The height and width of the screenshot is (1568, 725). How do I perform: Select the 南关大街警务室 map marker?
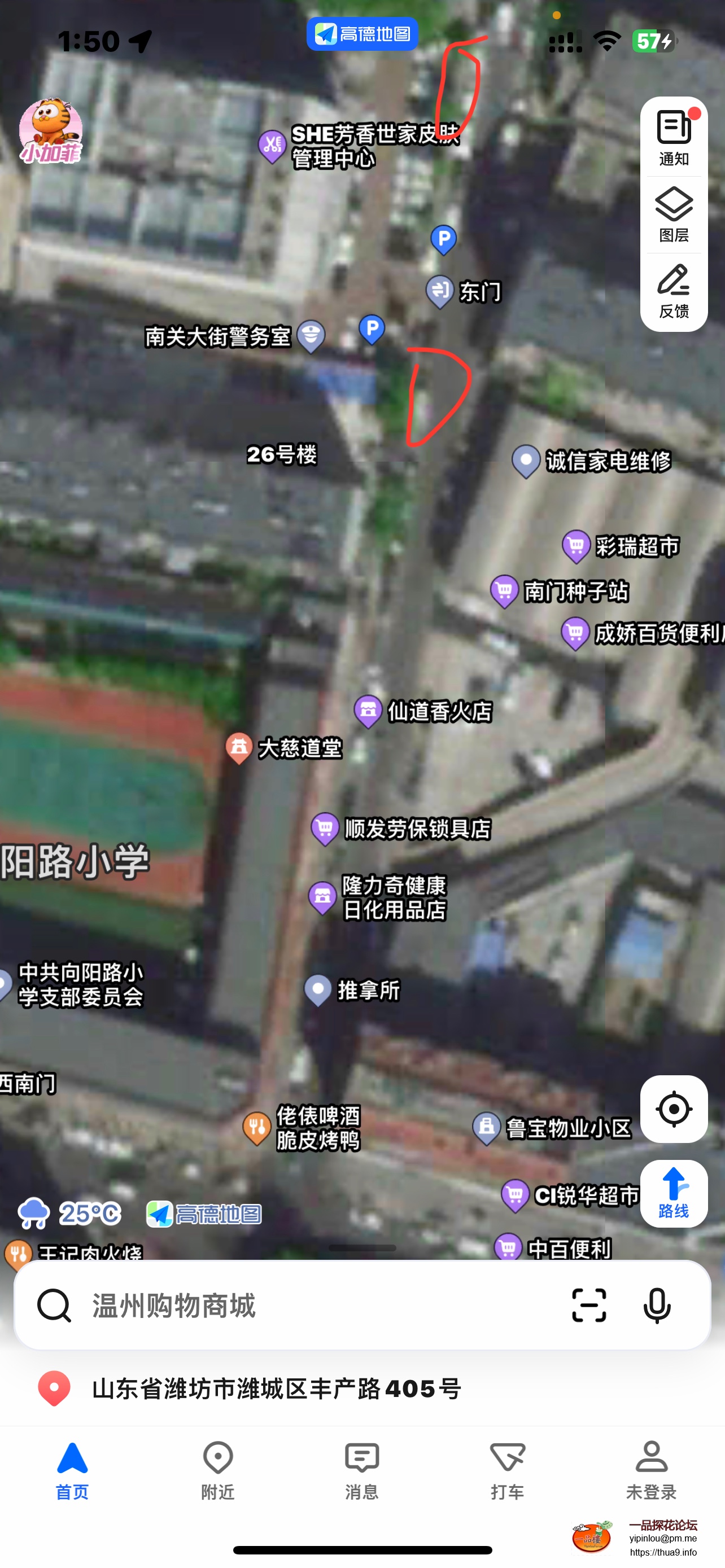click(x=311, y=335)
